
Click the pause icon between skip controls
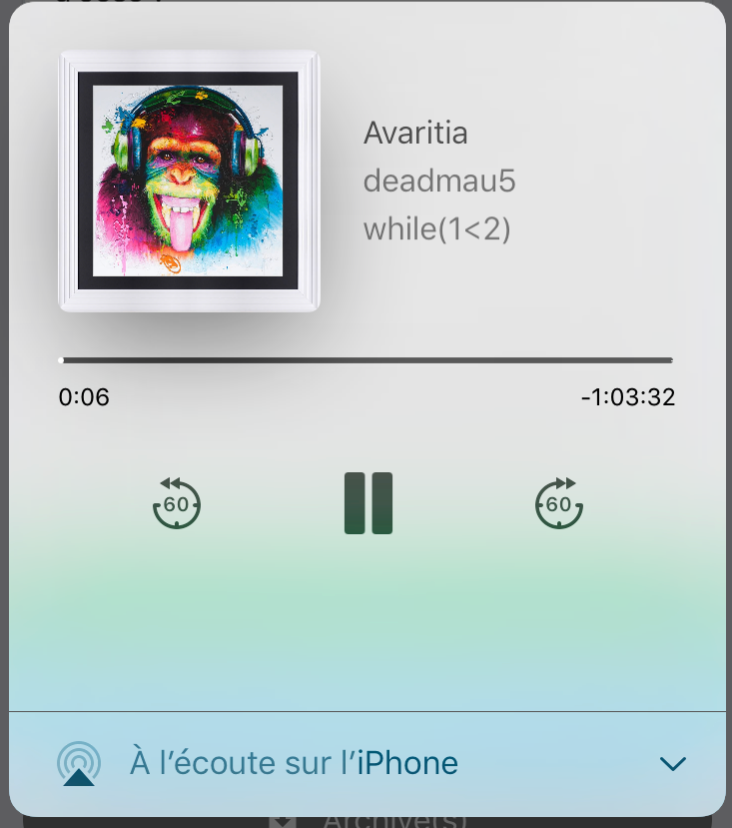click(367, 504)
